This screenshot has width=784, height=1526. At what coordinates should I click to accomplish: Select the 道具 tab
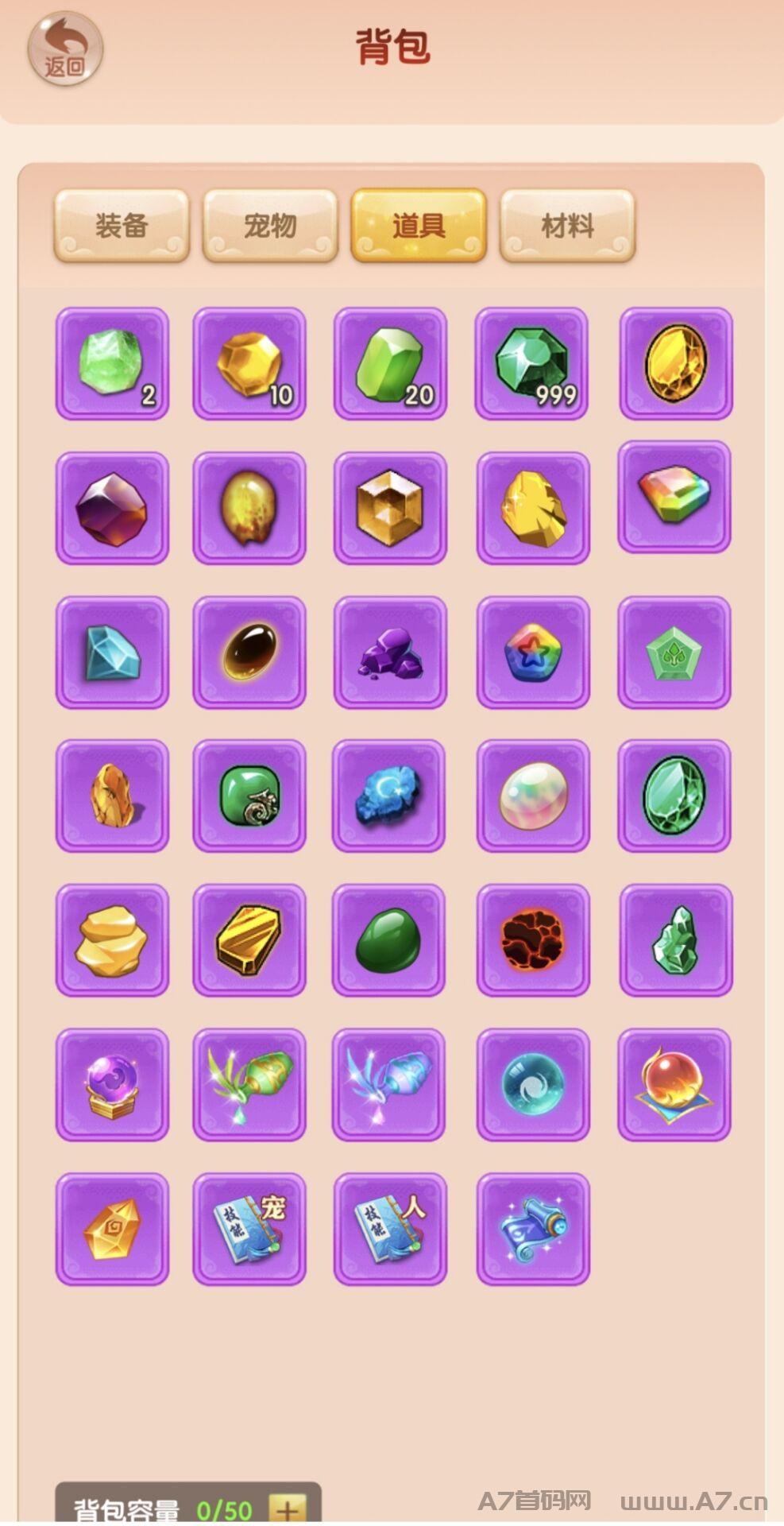click(x=419, y=226)
